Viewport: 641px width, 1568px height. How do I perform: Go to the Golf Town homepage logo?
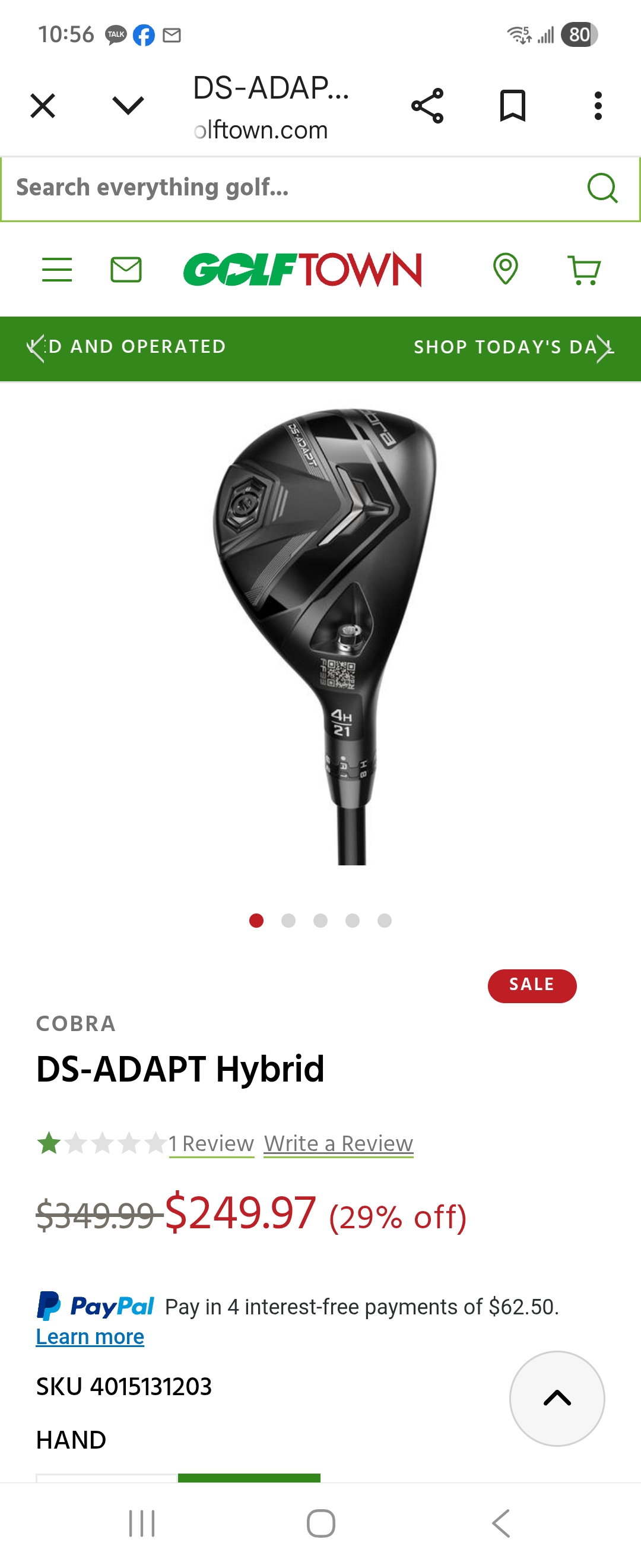click(x=302, y=269)
